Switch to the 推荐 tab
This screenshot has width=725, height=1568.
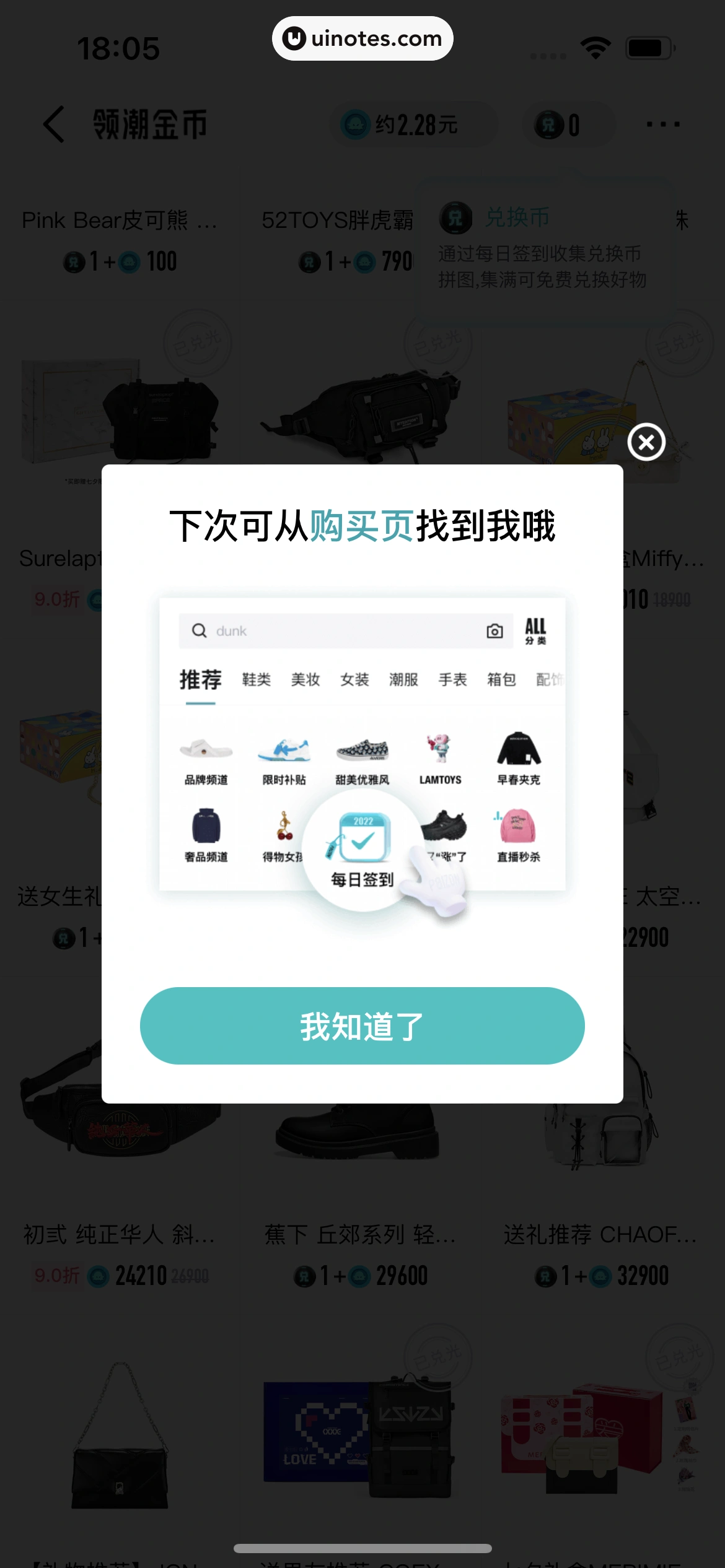tap(201, 679)
